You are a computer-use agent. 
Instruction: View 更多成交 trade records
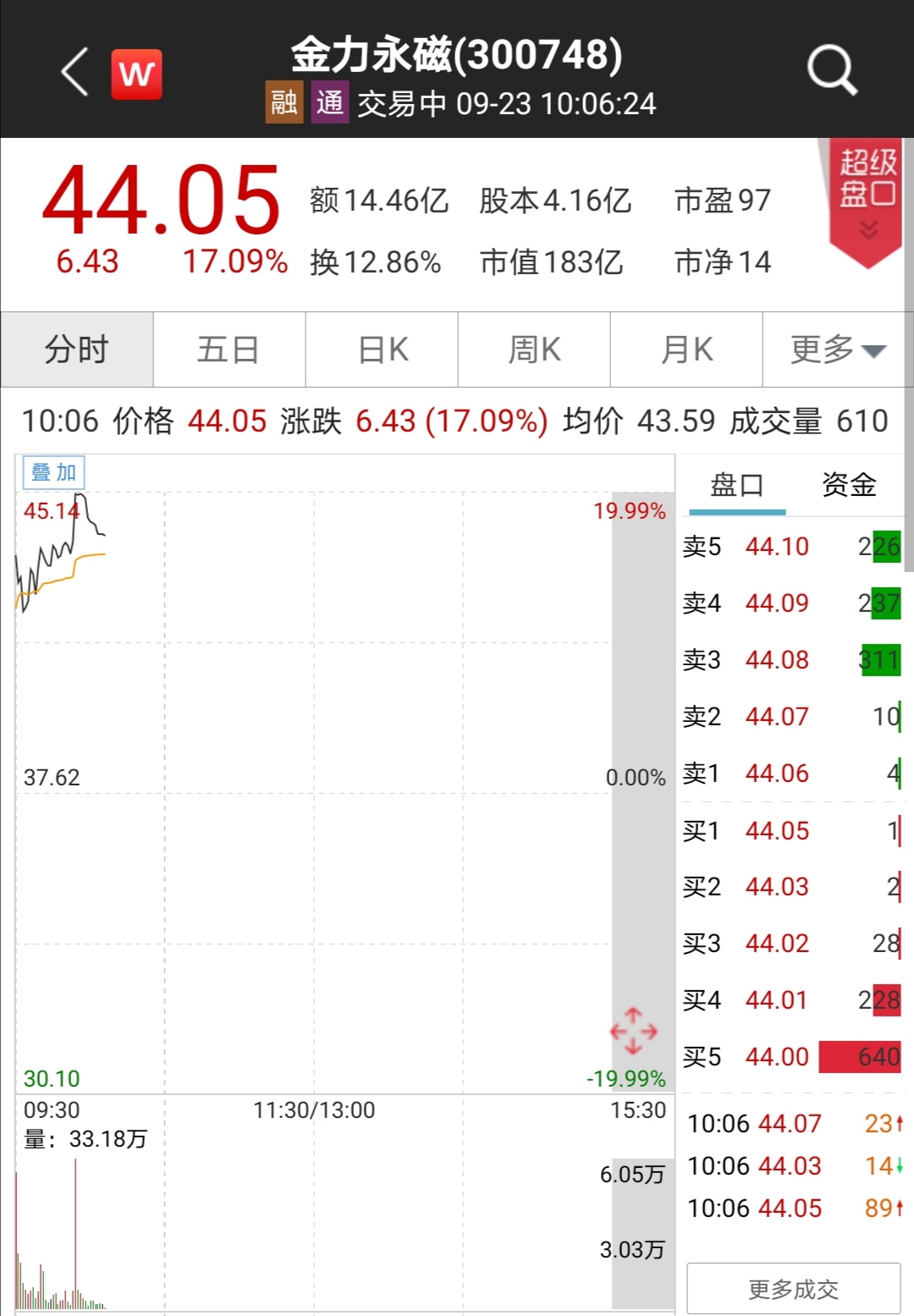793,1288
